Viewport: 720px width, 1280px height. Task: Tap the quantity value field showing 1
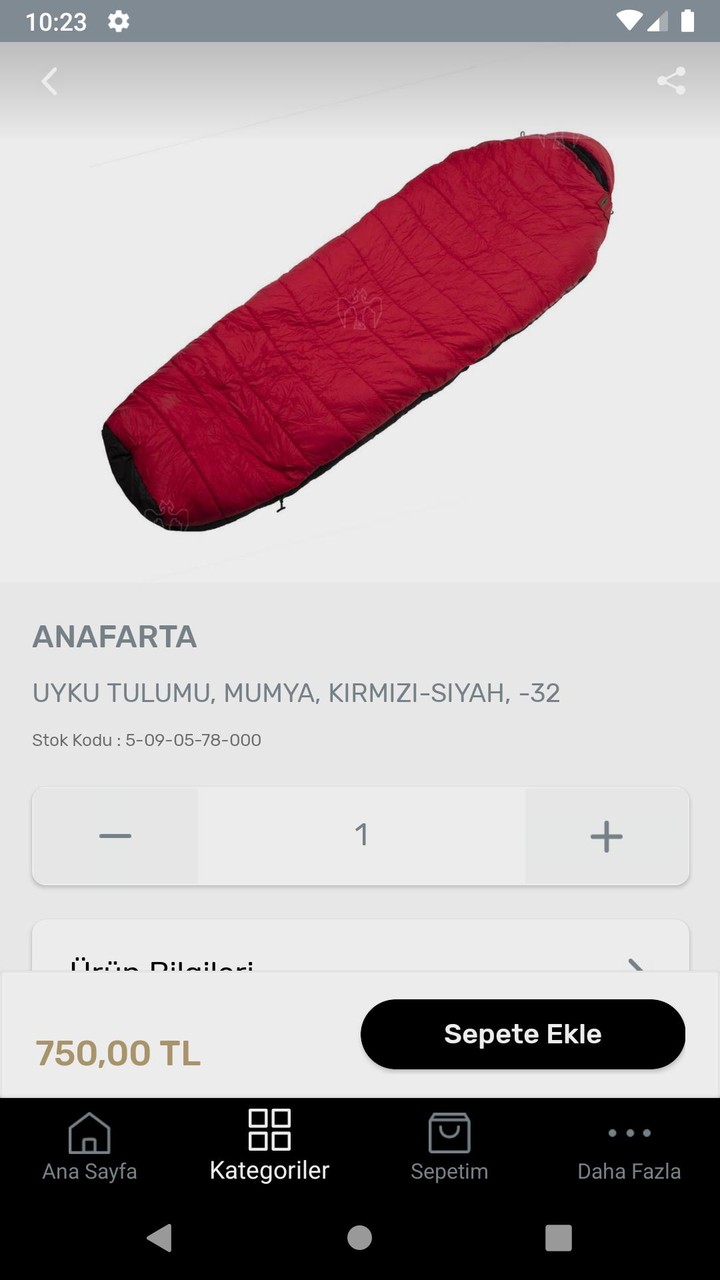(x=361, y=836)
